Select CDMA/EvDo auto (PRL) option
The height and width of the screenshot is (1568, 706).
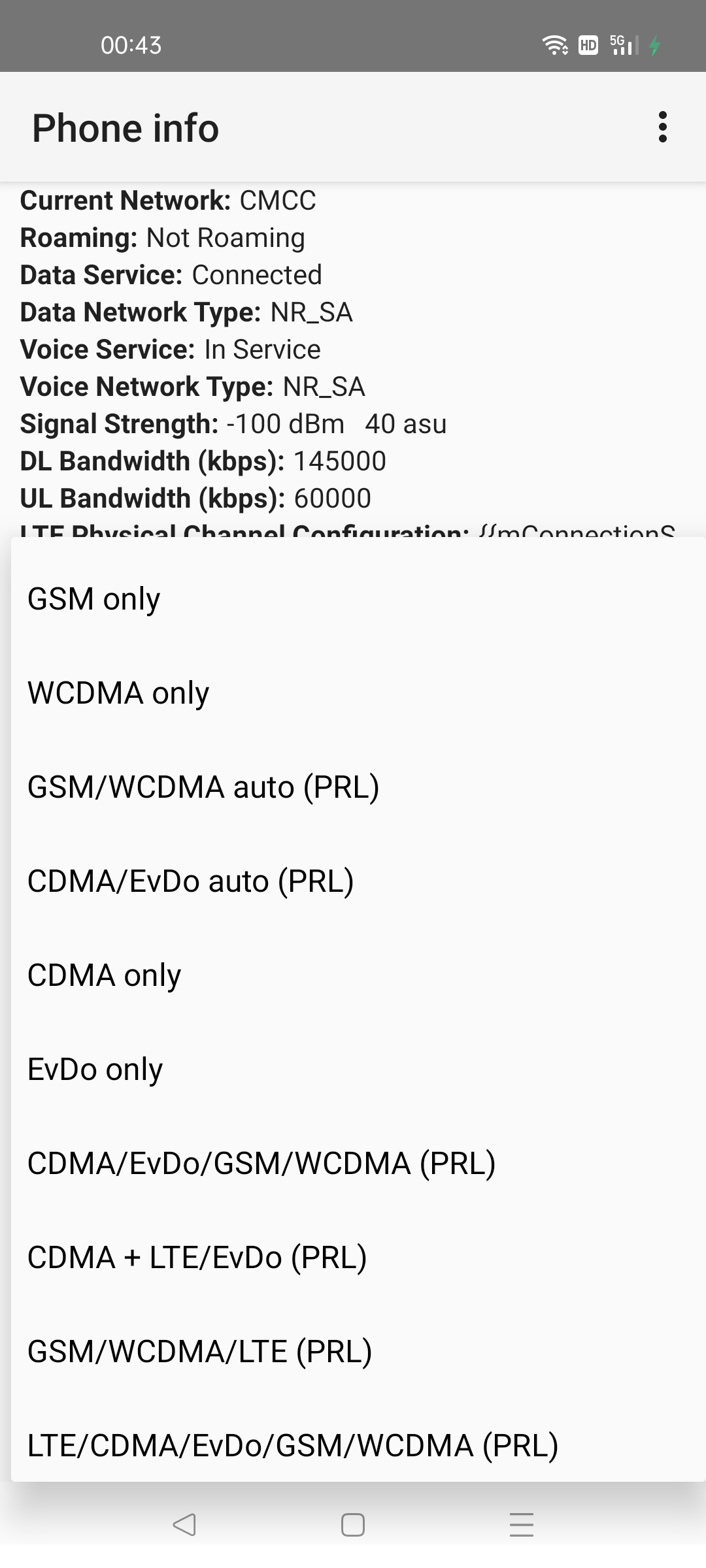click(x=190, y=880)
